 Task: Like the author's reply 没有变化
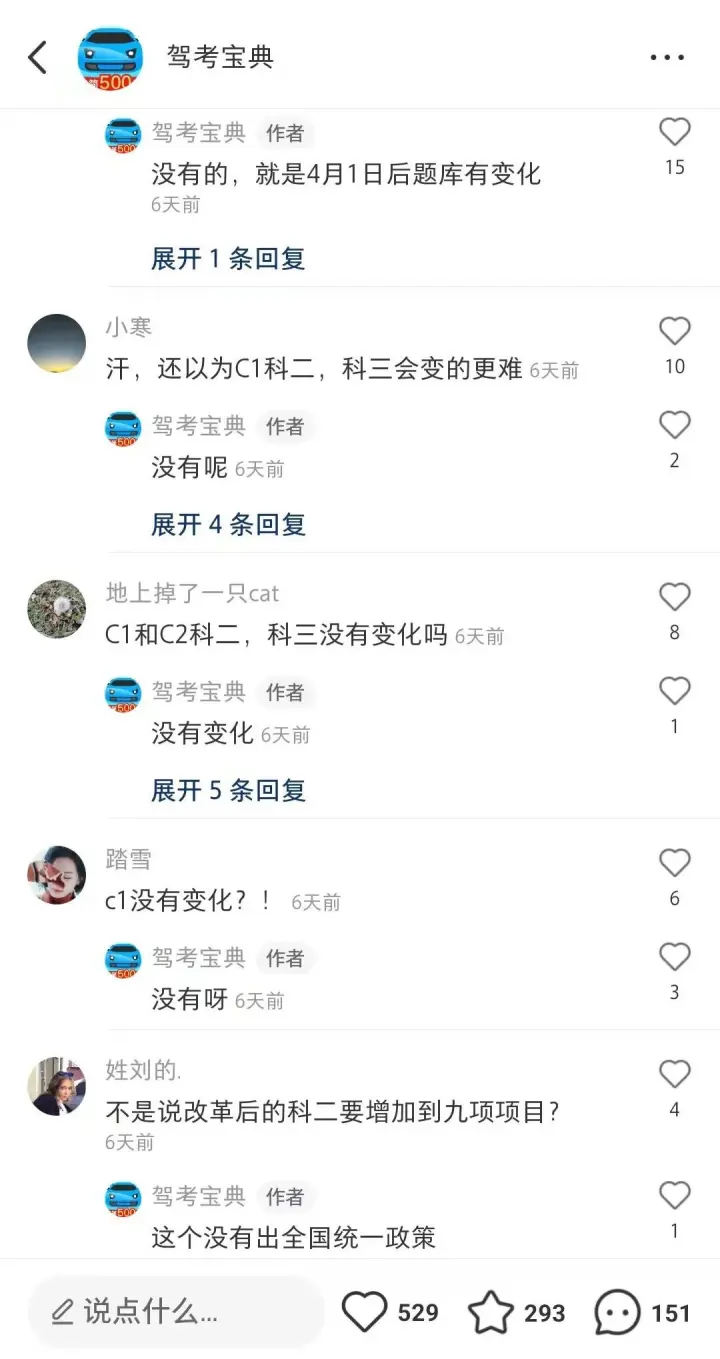point(675,692)
